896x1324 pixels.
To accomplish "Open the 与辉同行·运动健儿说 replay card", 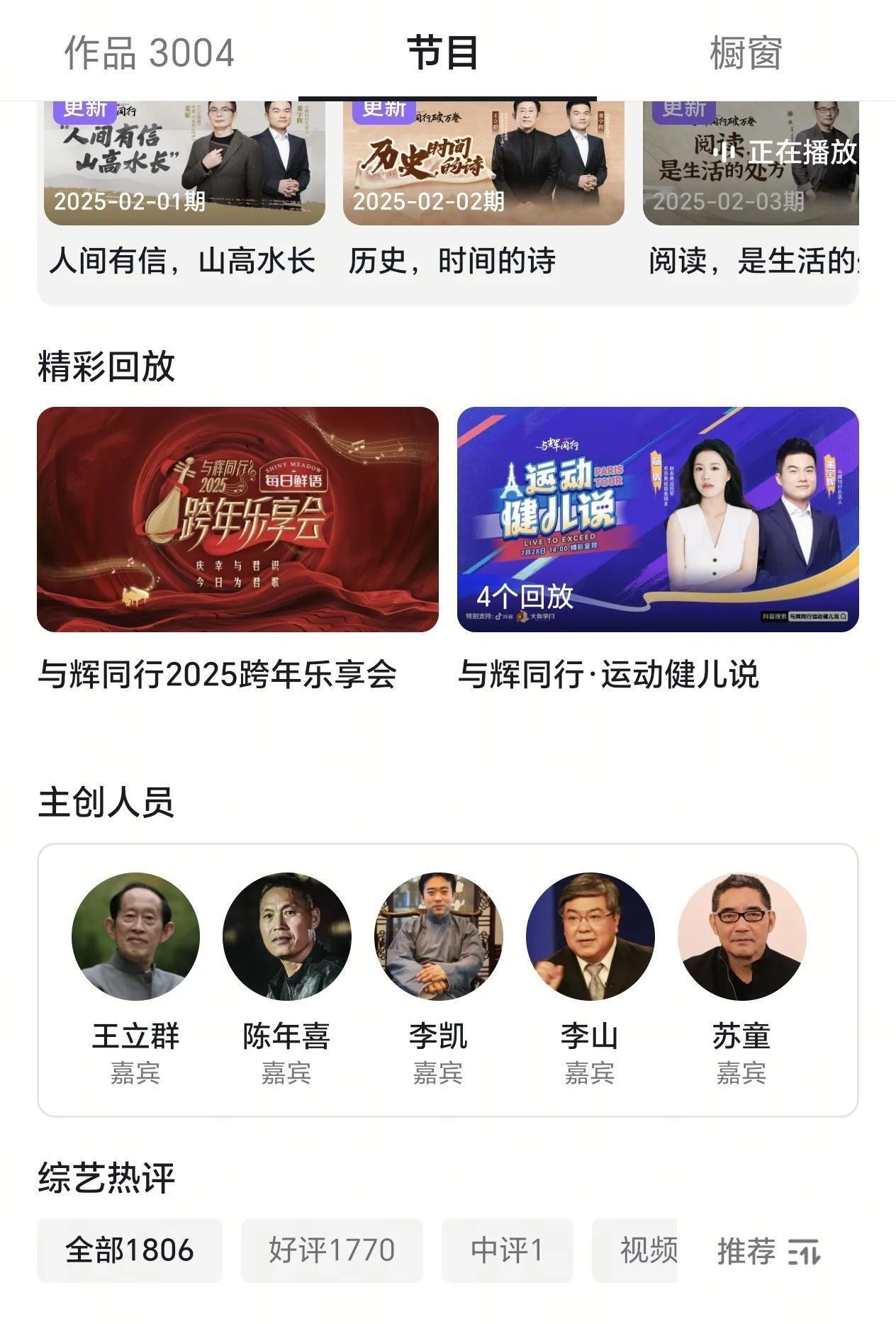I will (657, 519).
